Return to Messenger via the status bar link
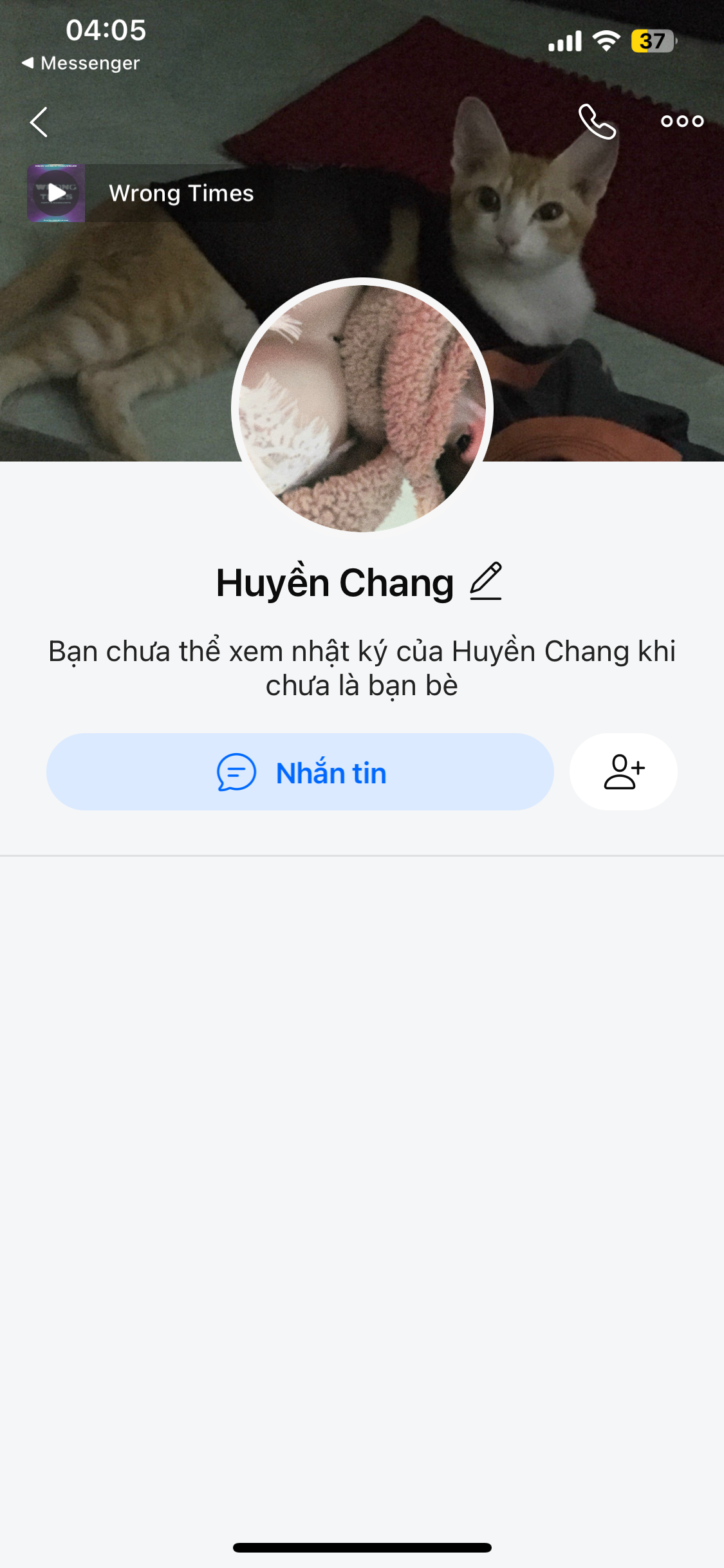 click(81, 63)
